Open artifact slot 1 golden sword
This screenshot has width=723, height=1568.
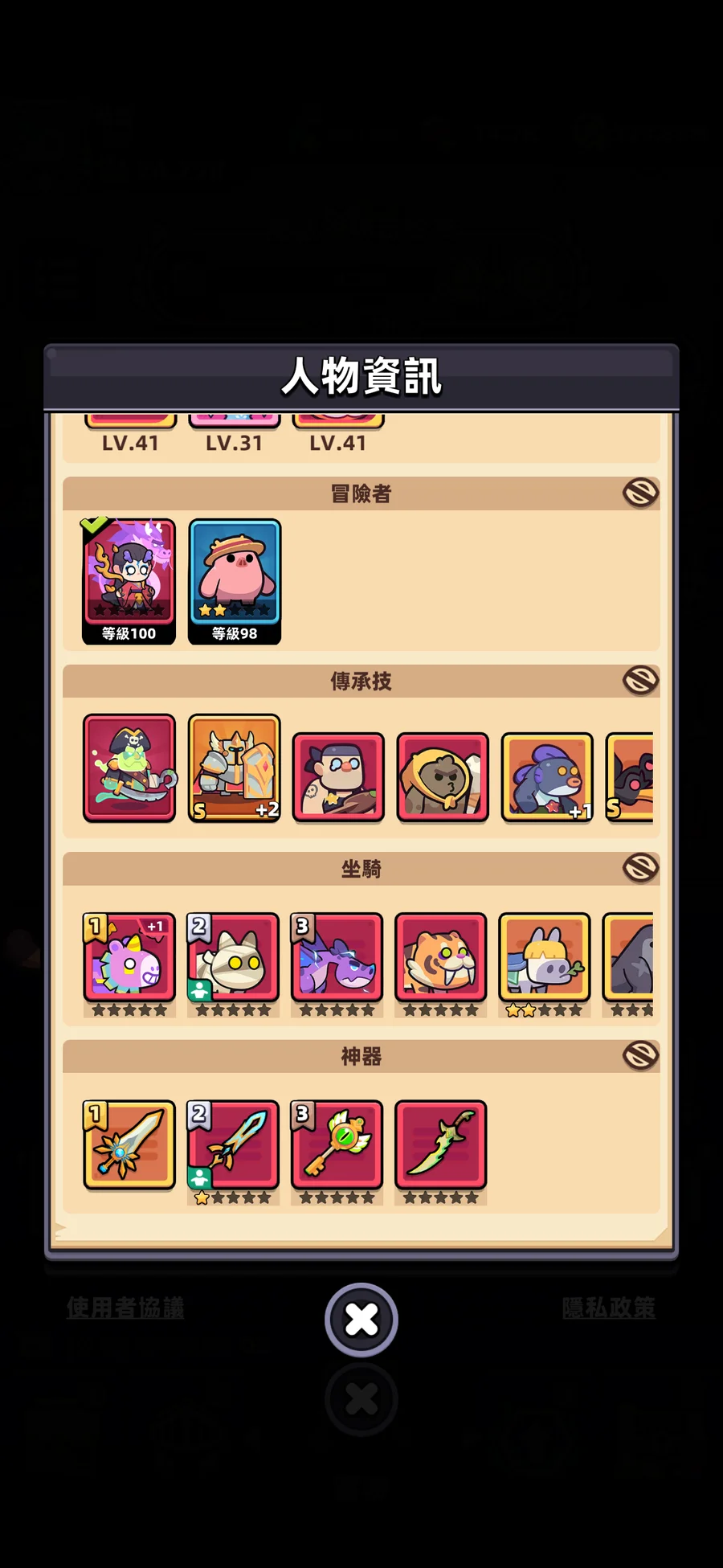pyautogui.click(x=129, y=1144)
